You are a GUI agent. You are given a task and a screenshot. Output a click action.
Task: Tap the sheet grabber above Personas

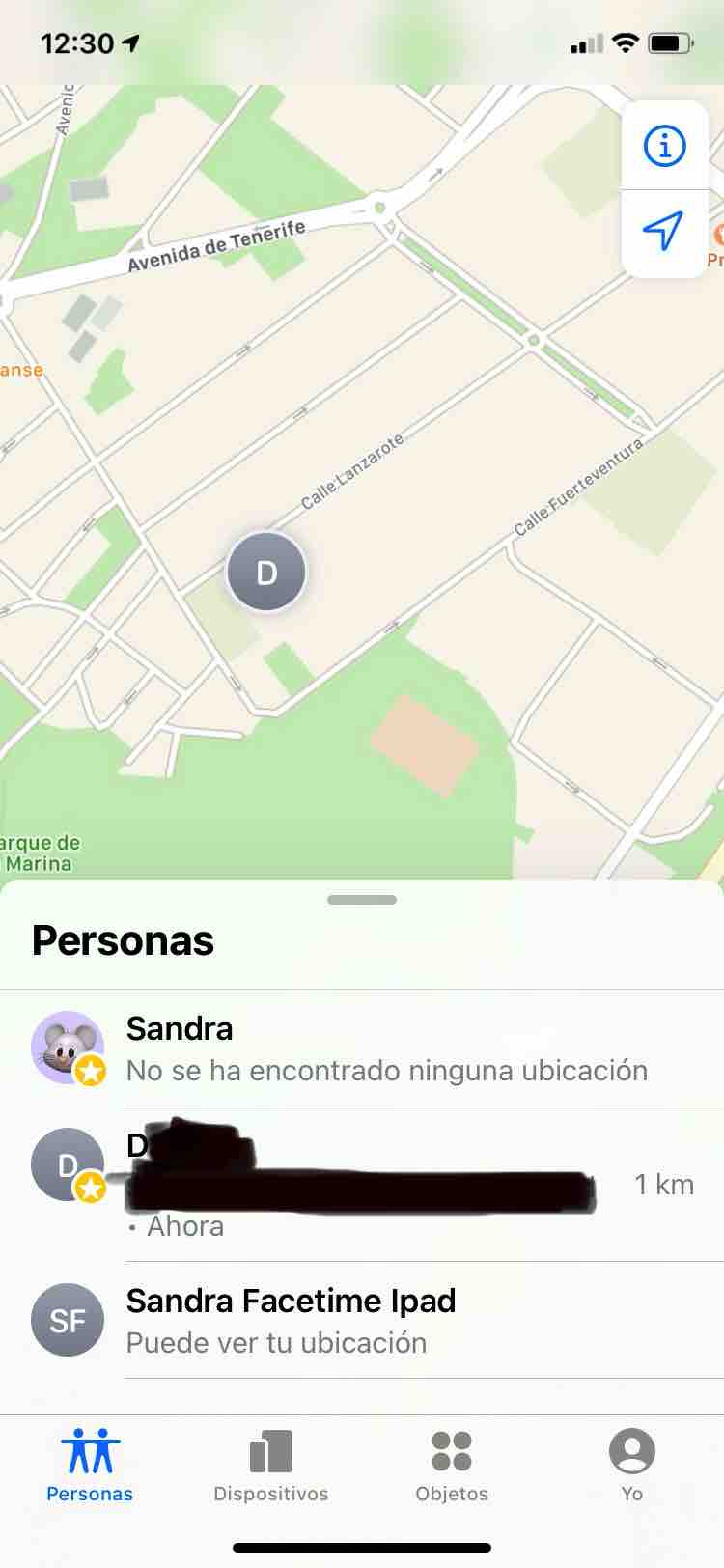(x=362, y=900)
